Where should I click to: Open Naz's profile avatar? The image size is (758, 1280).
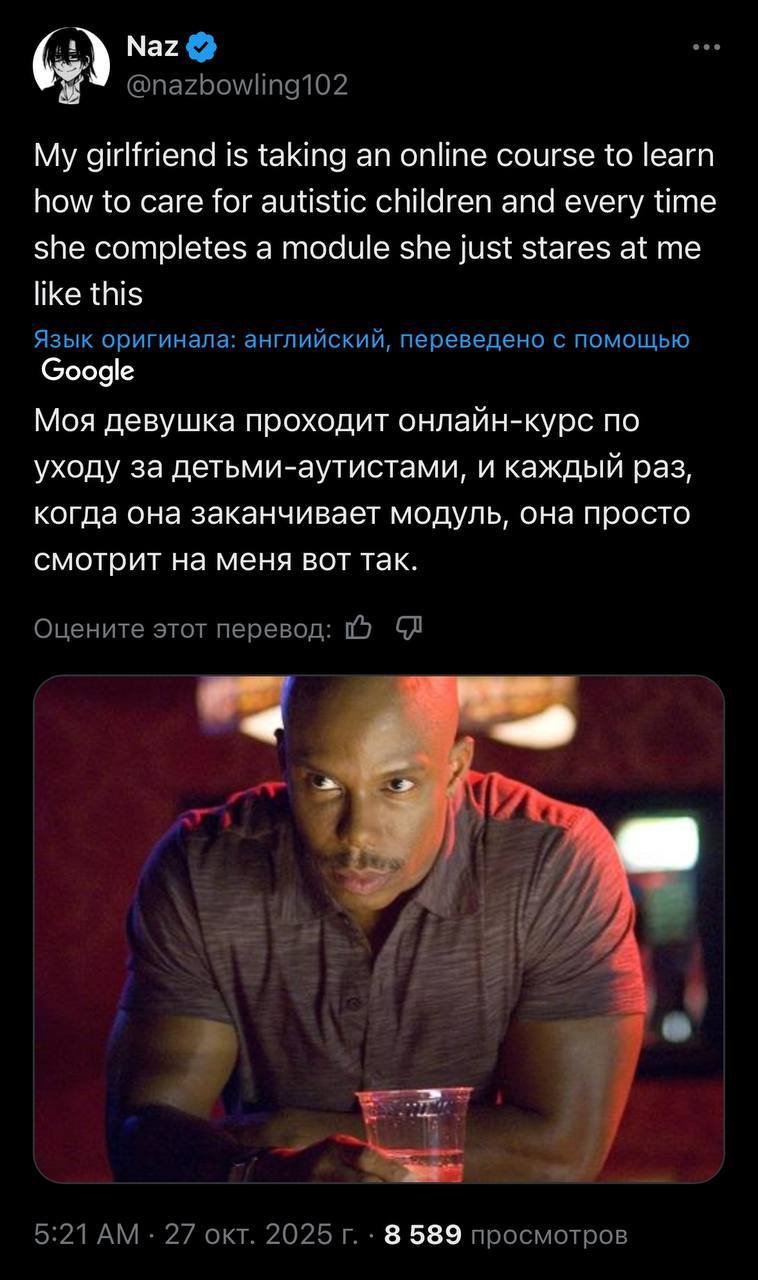click(x=71, y=66)
